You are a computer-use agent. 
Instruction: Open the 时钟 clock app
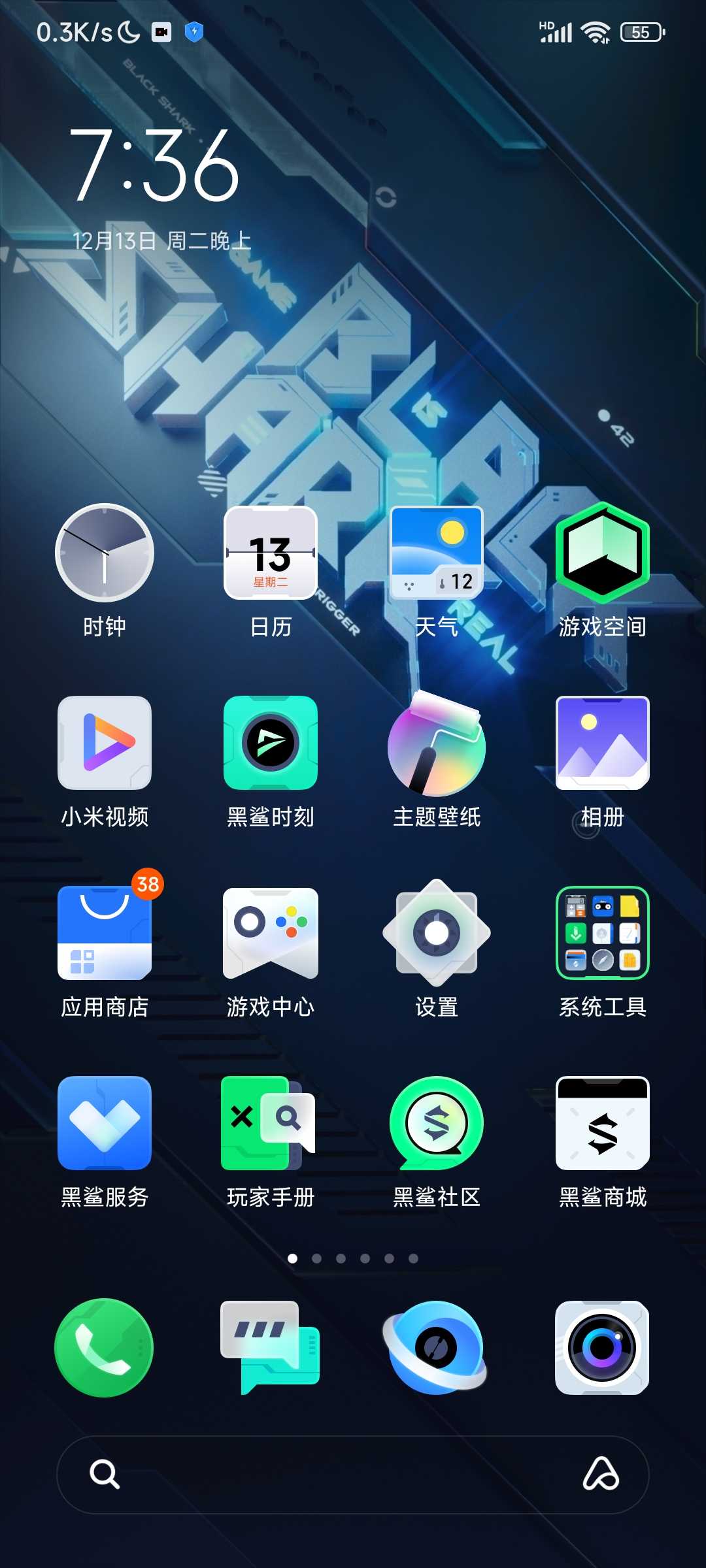105,553
